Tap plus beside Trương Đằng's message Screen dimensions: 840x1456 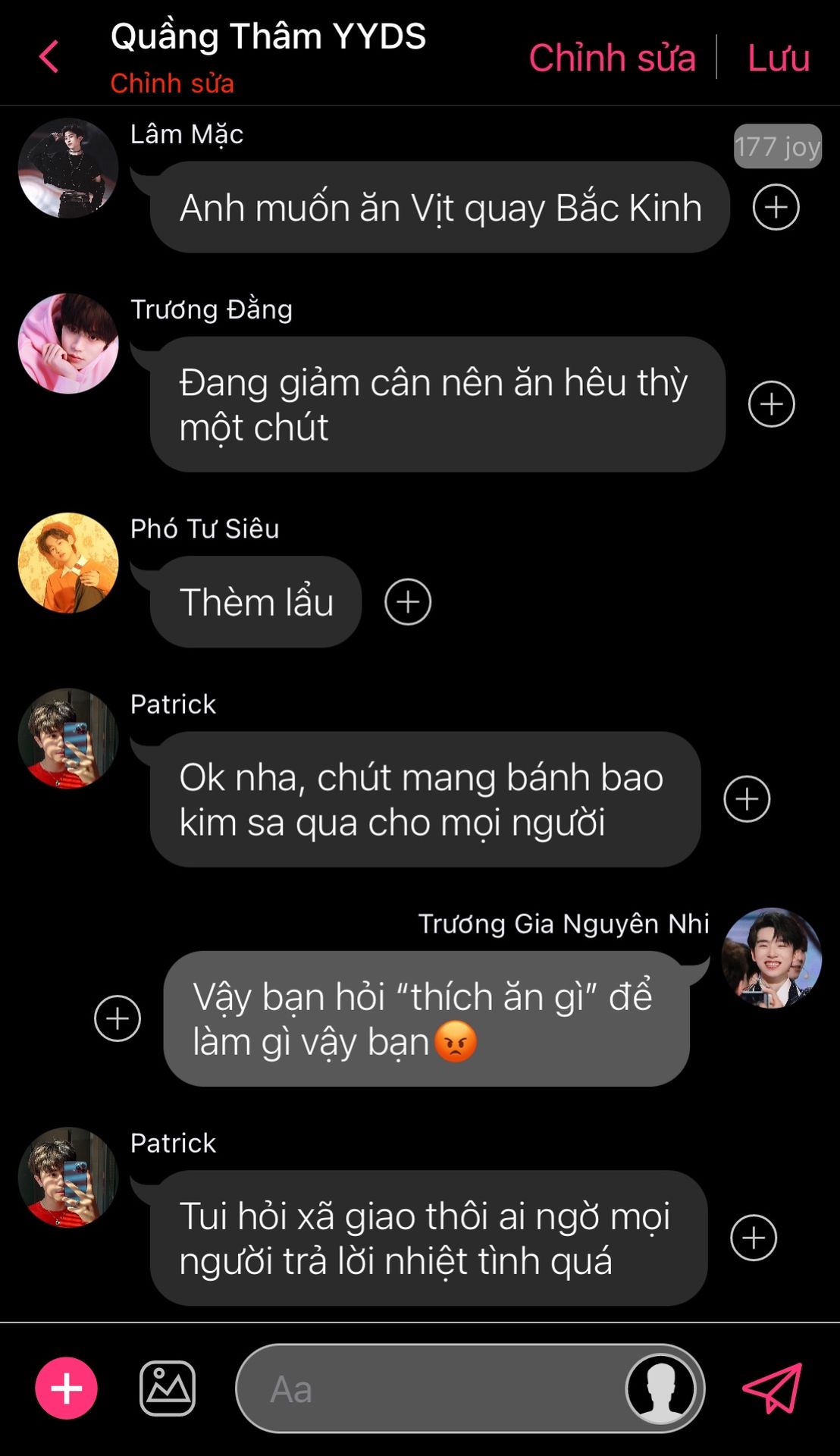[x=771, y=404]
